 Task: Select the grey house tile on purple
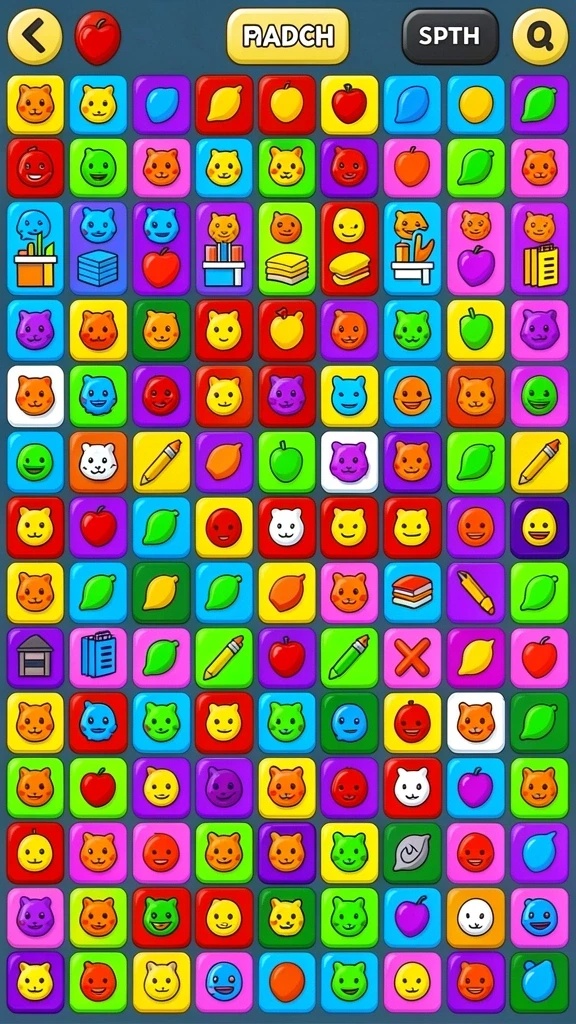click(35, 657)
